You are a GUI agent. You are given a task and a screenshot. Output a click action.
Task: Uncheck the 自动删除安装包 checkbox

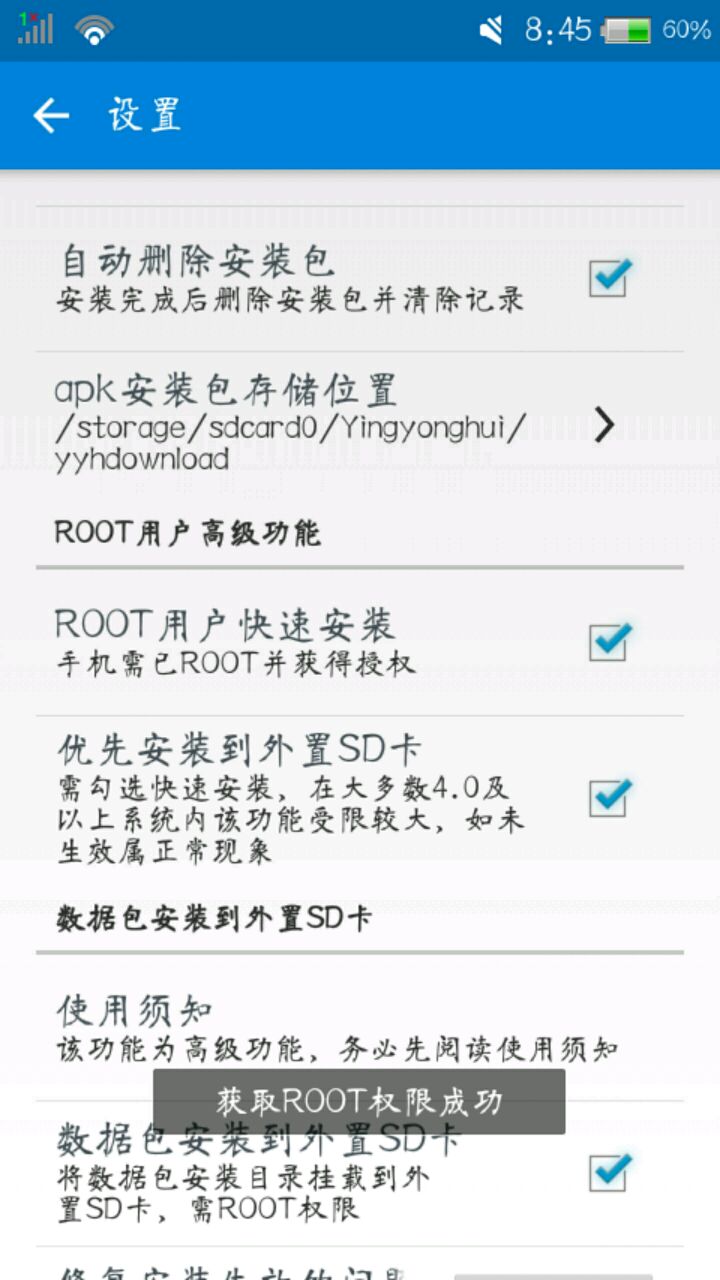608,277
